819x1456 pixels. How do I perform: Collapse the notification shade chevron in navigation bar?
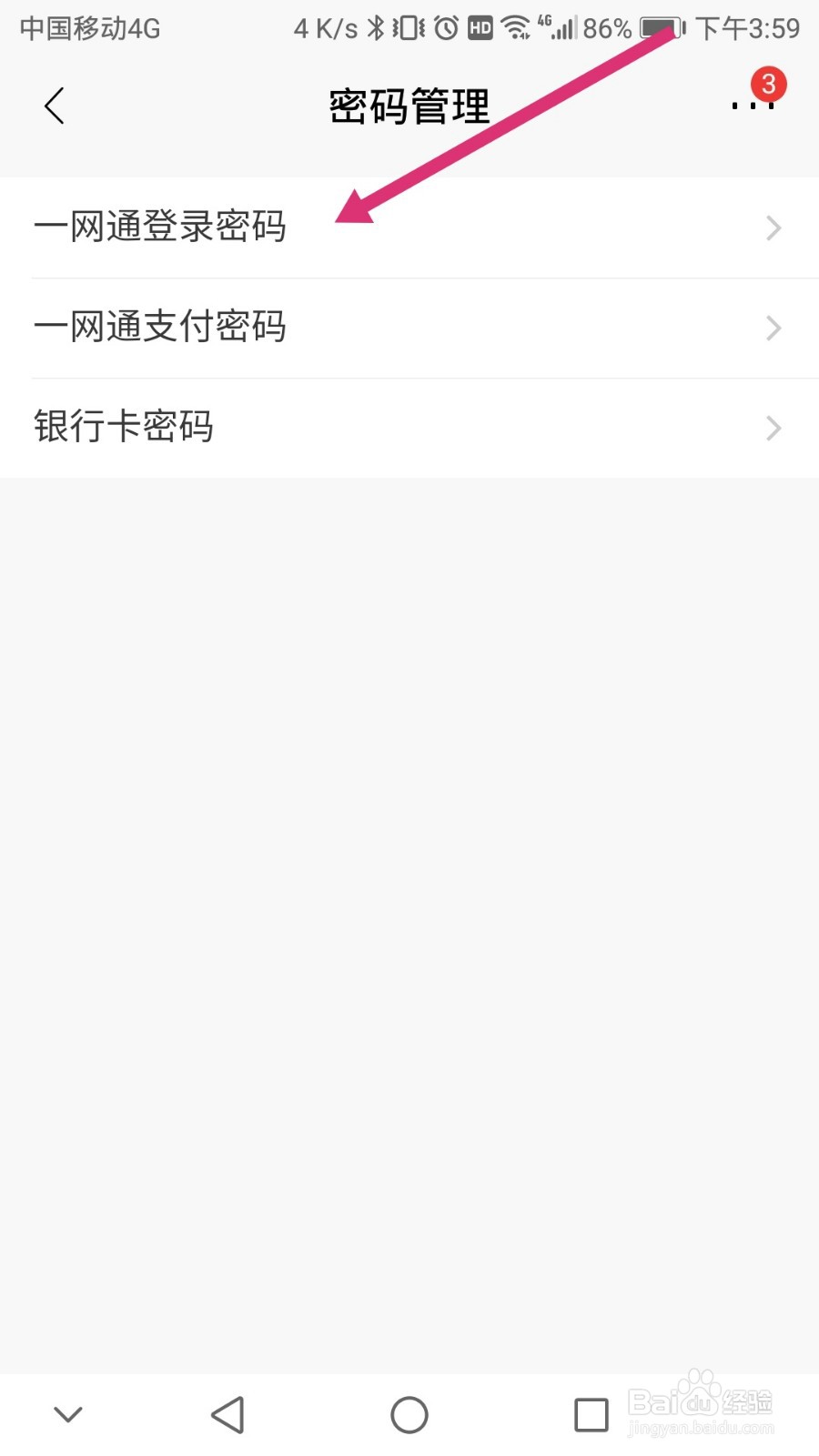point(68,1414)
